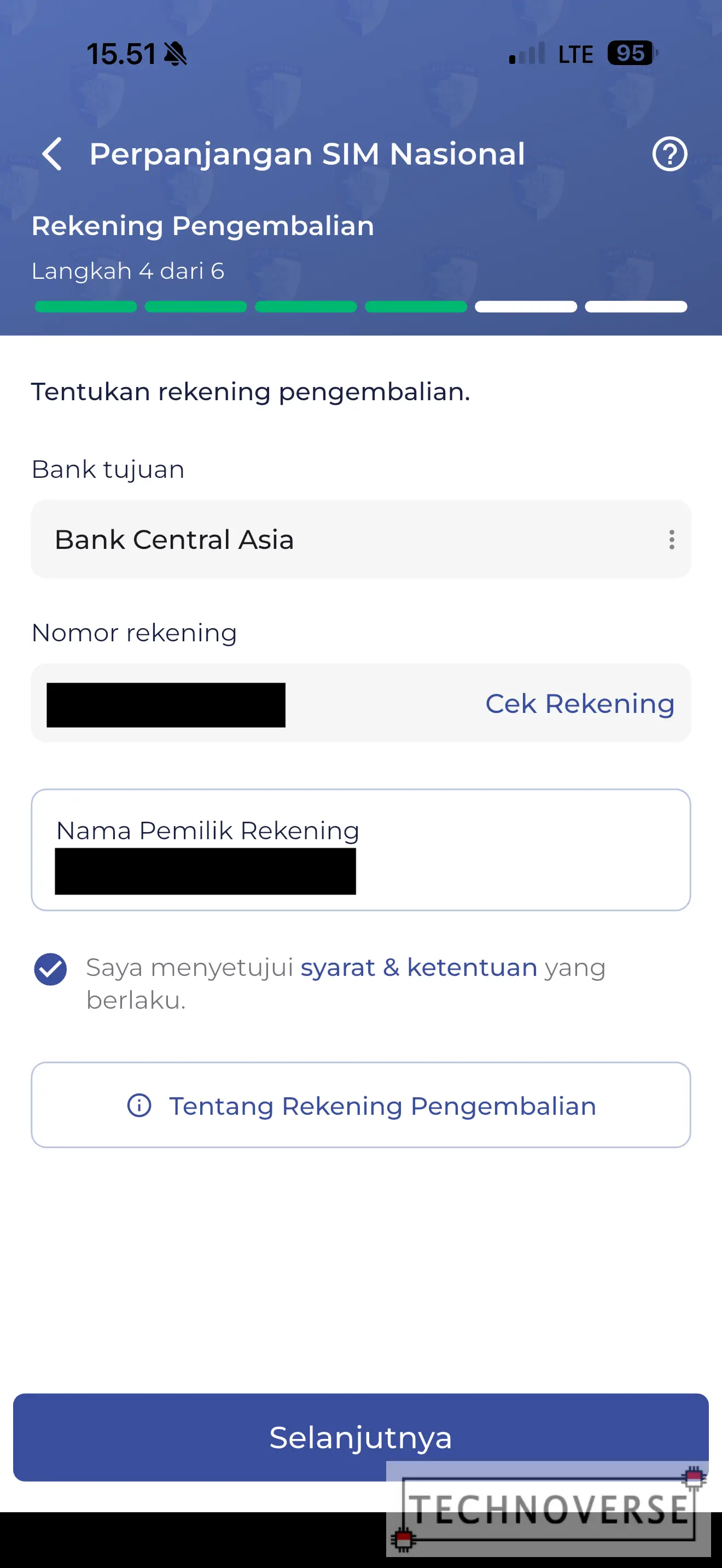Open Tentang Rekening Pengembalian info
The width and height of the screenshot is (722, 1568).
[360, 1105]
